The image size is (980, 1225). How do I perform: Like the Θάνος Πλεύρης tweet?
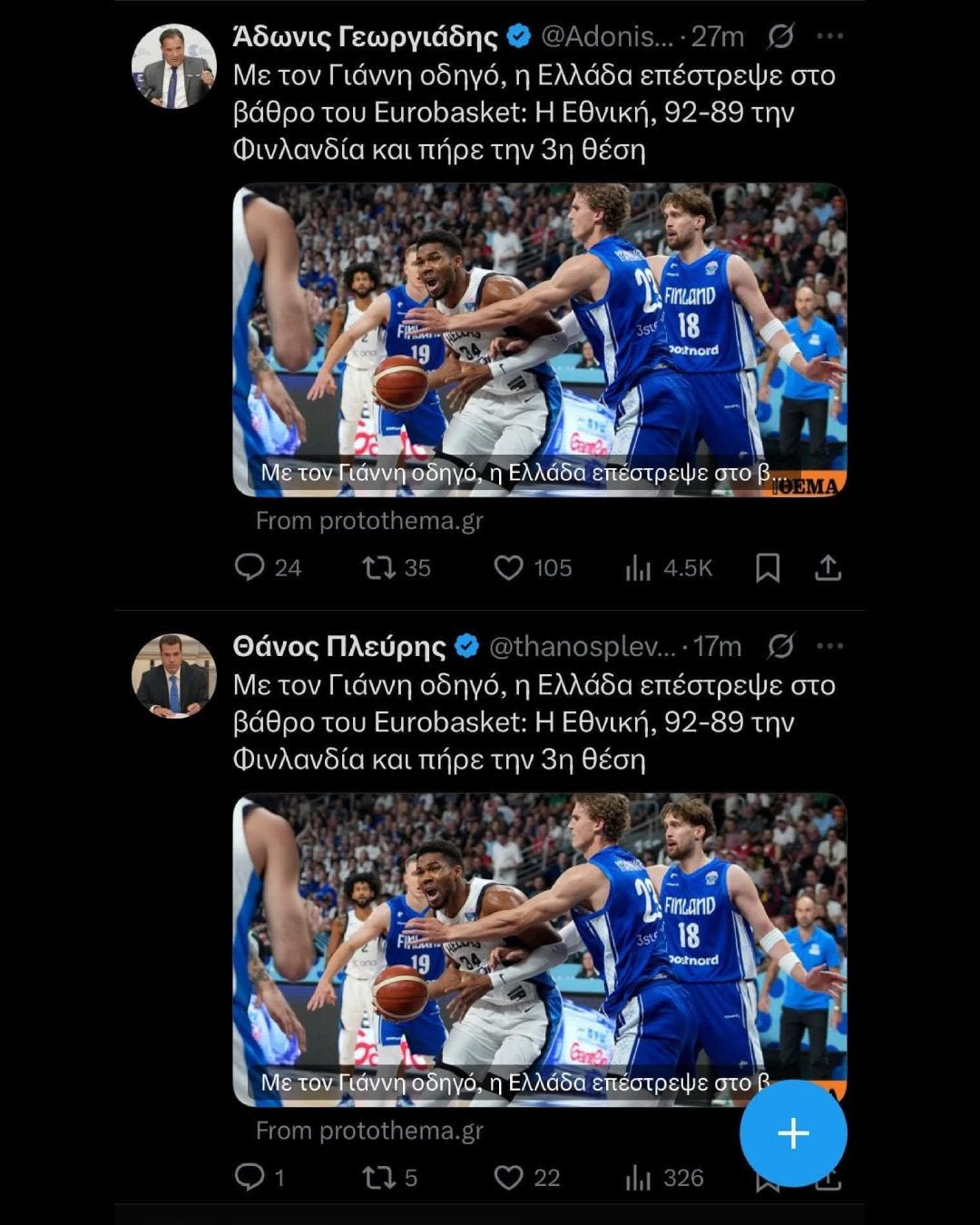508,1178
